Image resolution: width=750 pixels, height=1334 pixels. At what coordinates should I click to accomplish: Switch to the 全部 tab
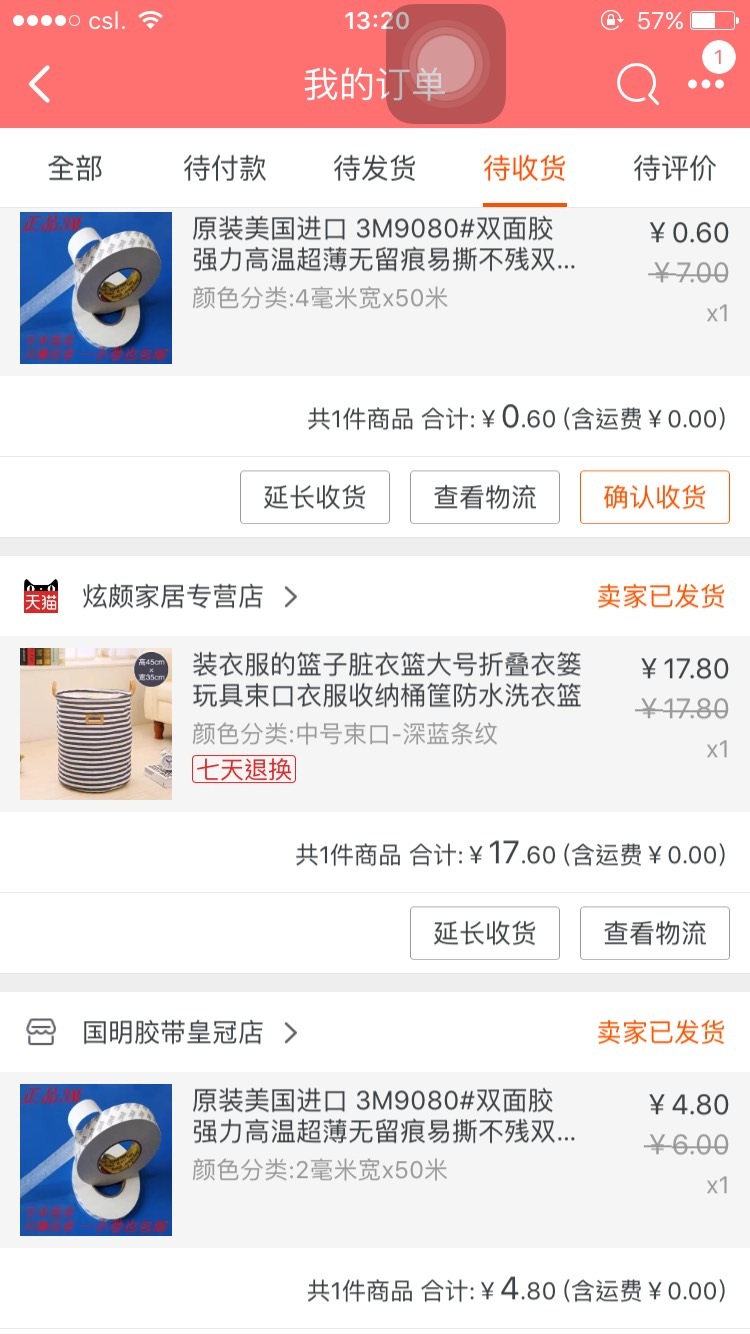(x=75, y=168)
